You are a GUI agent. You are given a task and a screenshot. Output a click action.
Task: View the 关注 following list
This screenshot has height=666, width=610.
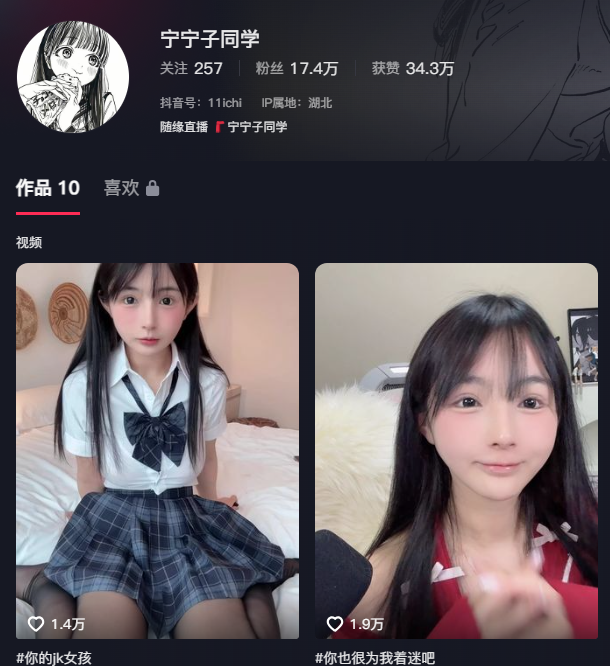tap(191, 69)
